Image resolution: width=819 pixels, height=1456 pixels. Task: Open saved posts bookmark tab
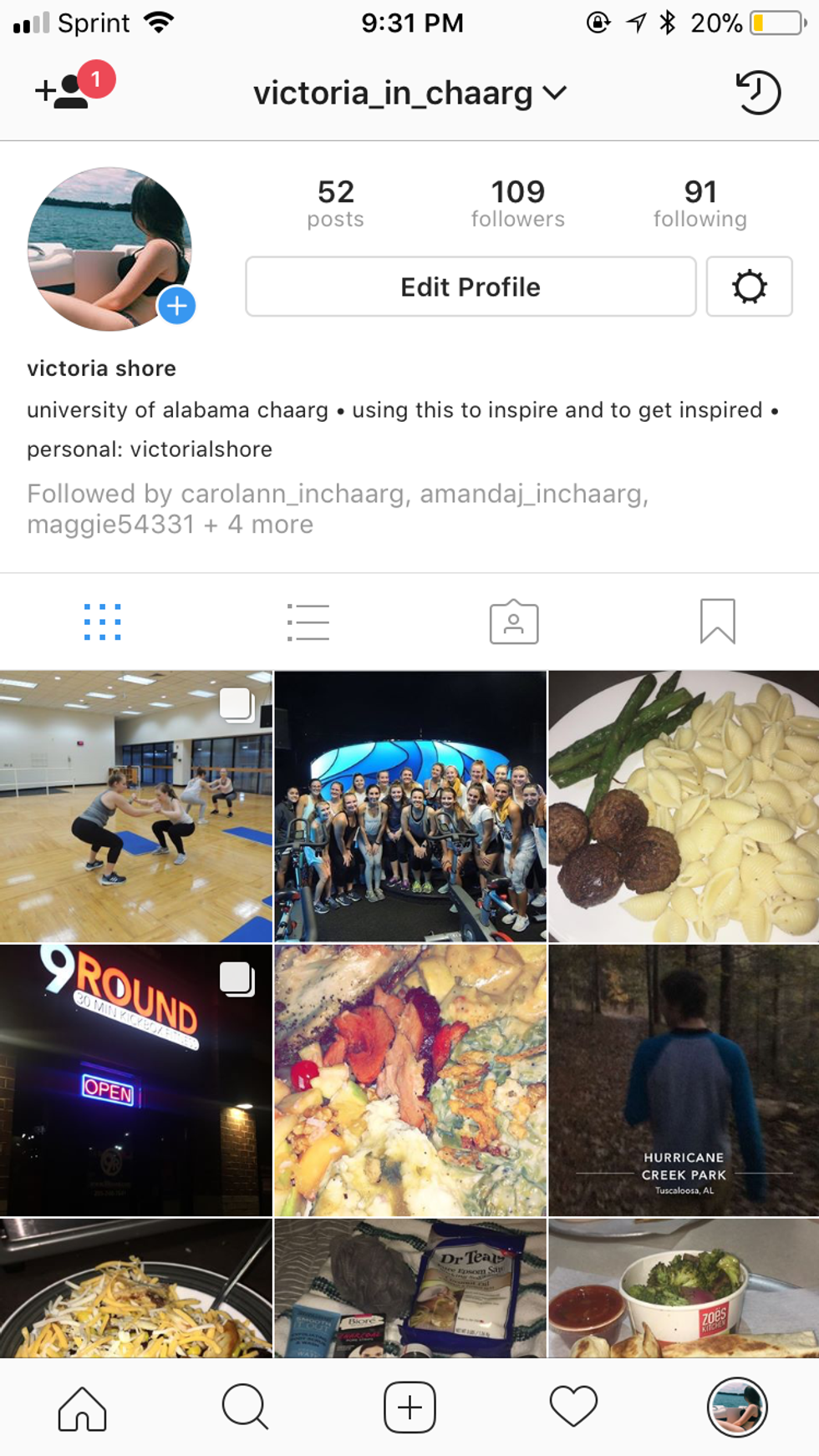point(717,622)
